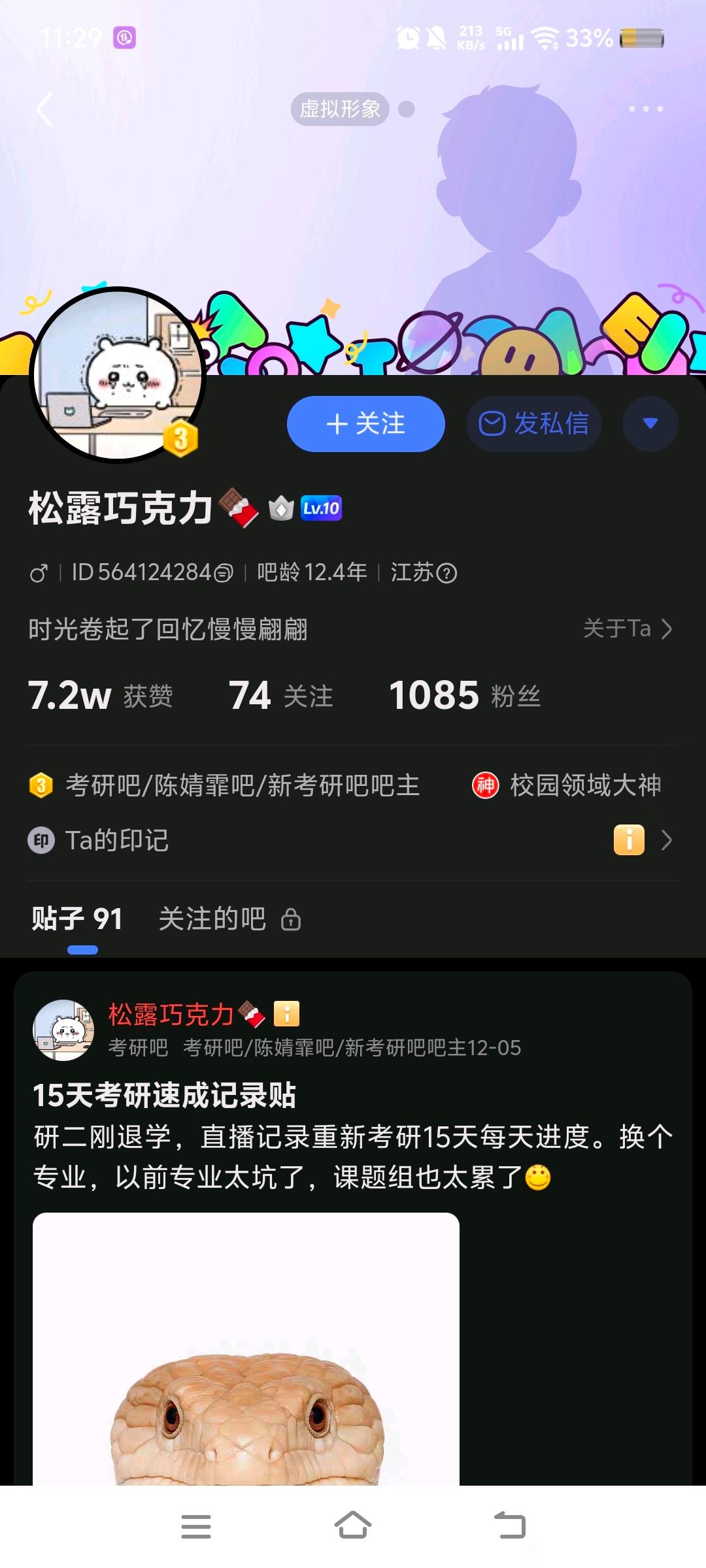Go to the system home screen

(353, 1526)
